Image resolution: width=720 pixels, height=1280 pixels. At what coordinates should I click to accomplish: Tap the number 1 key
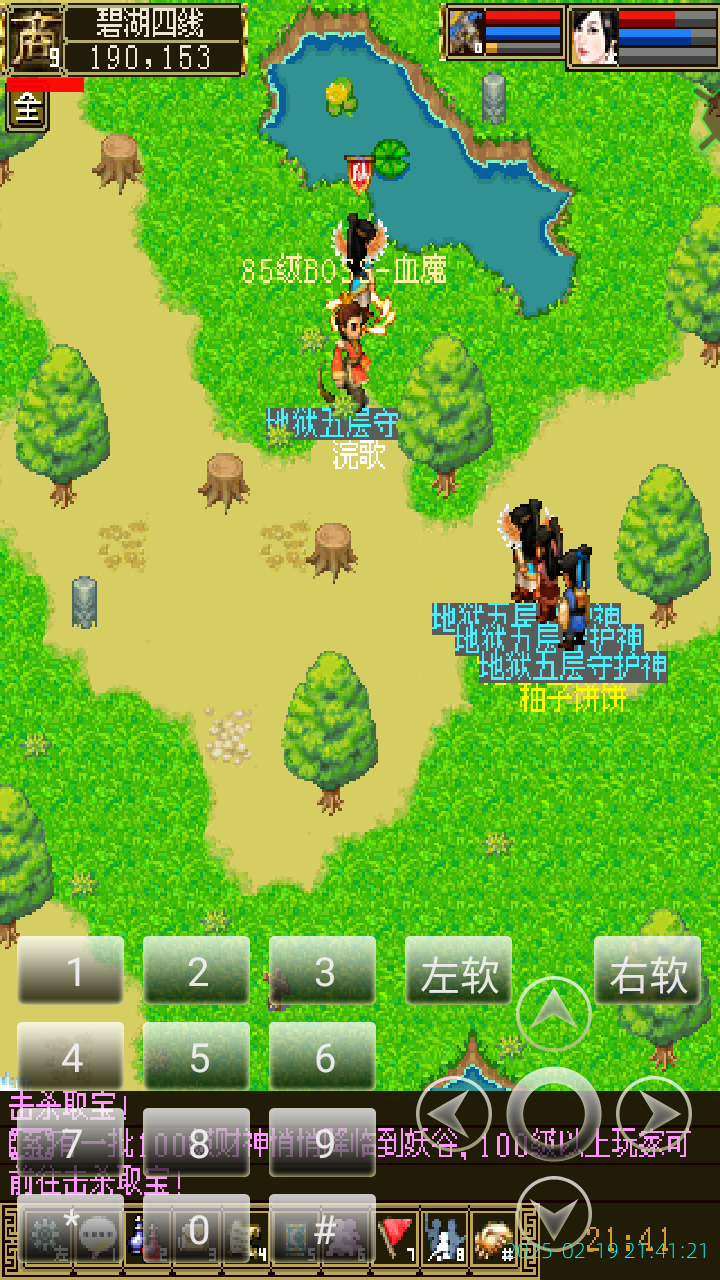71,970
